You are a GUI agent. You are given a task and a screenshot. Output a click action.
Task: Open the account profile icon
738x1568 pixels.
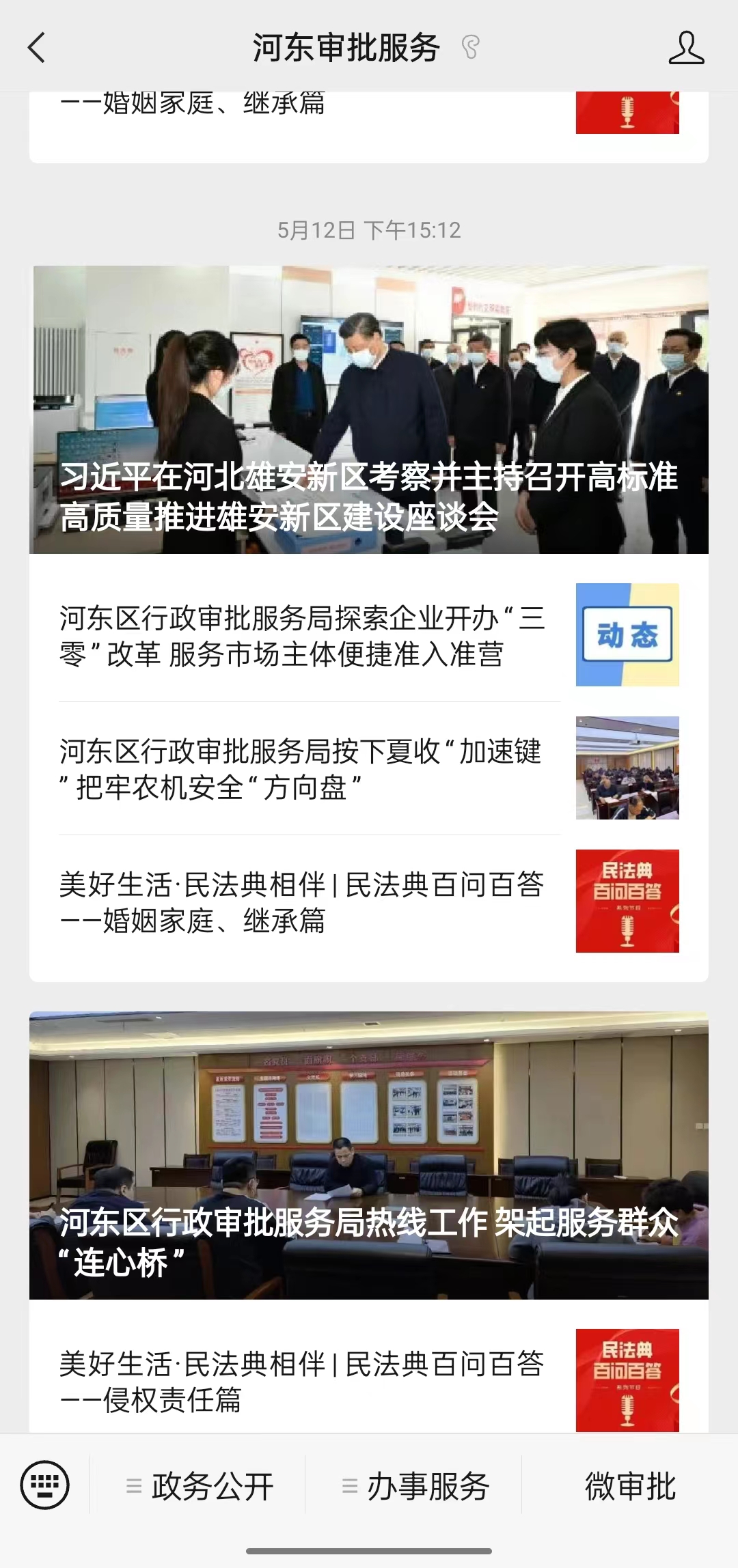click(x=686, y=48)
